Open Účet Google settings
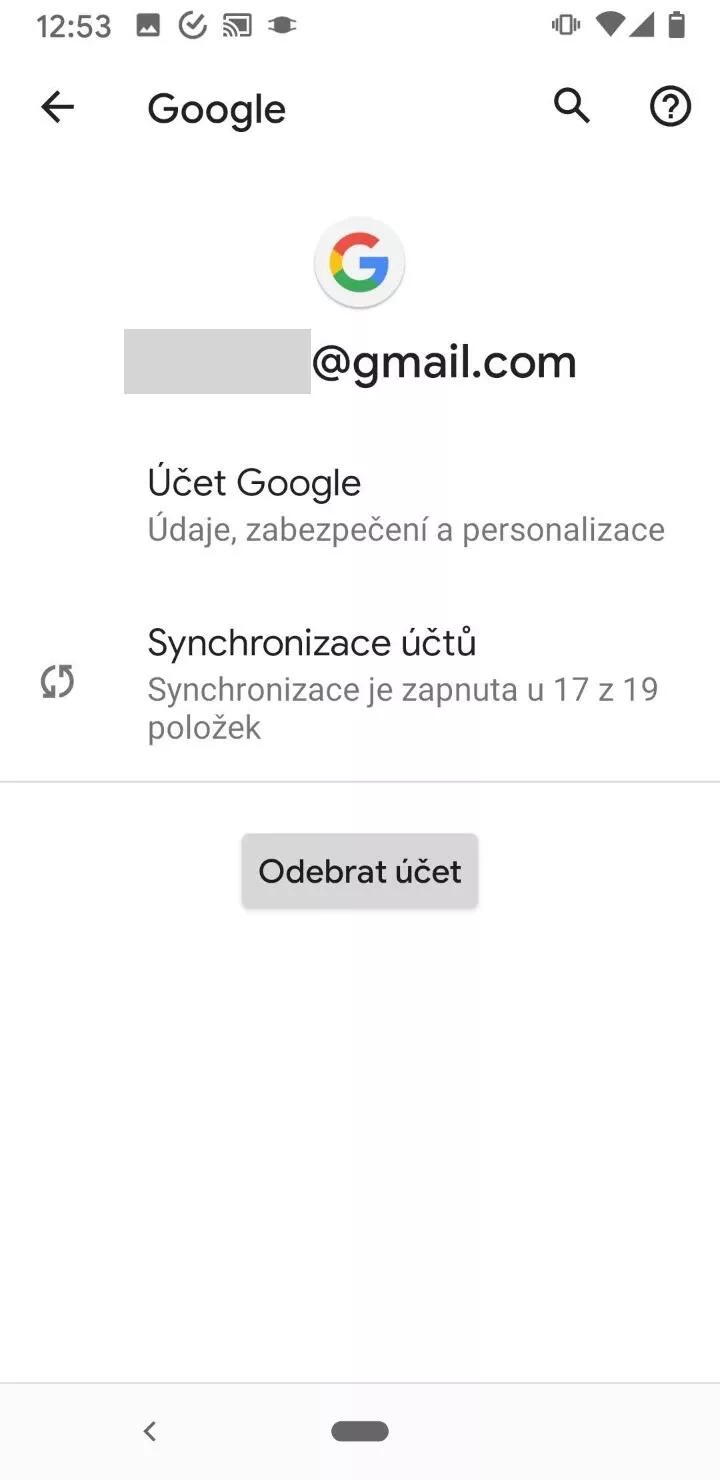720x1480 pixels. click(360, 505)
